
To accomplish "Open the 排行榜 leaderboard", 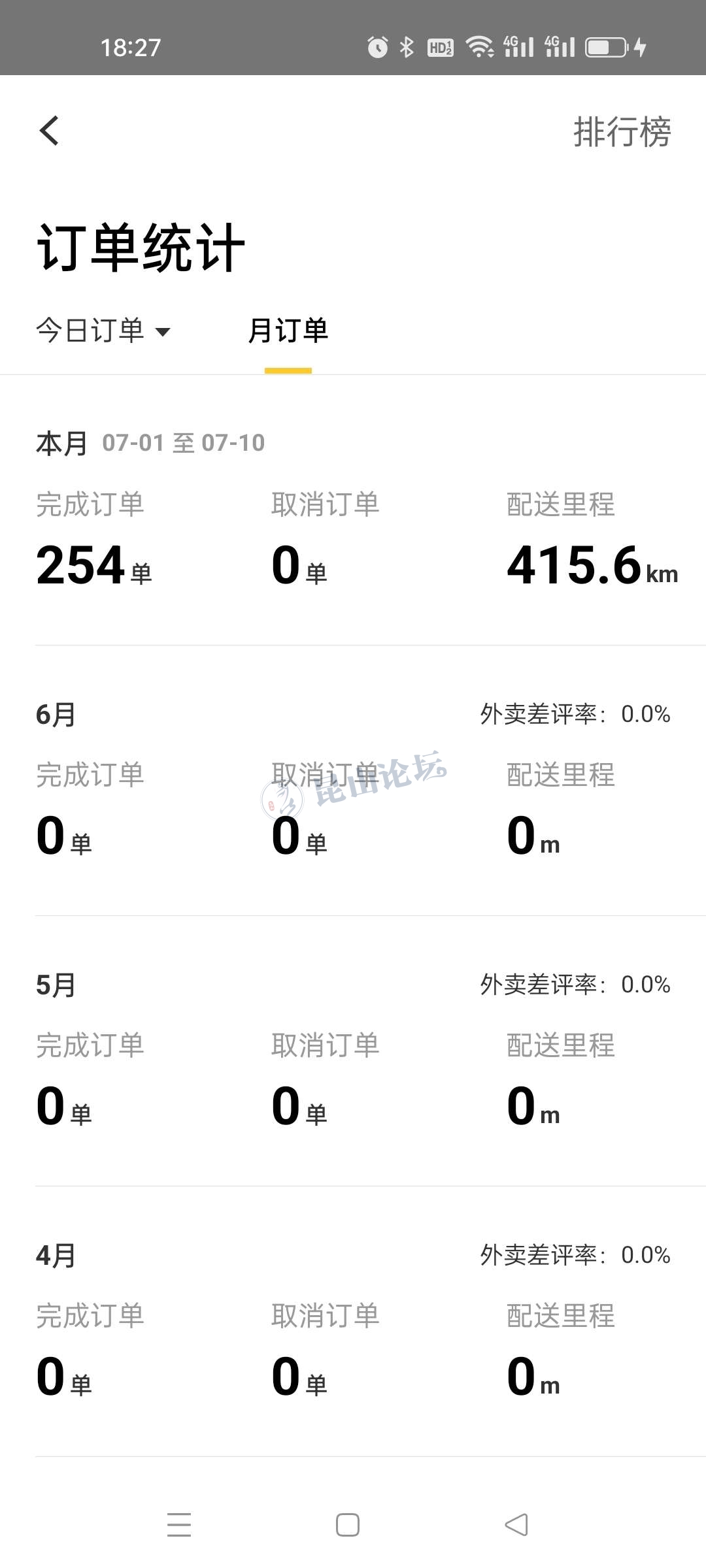I will pos(622,132).
